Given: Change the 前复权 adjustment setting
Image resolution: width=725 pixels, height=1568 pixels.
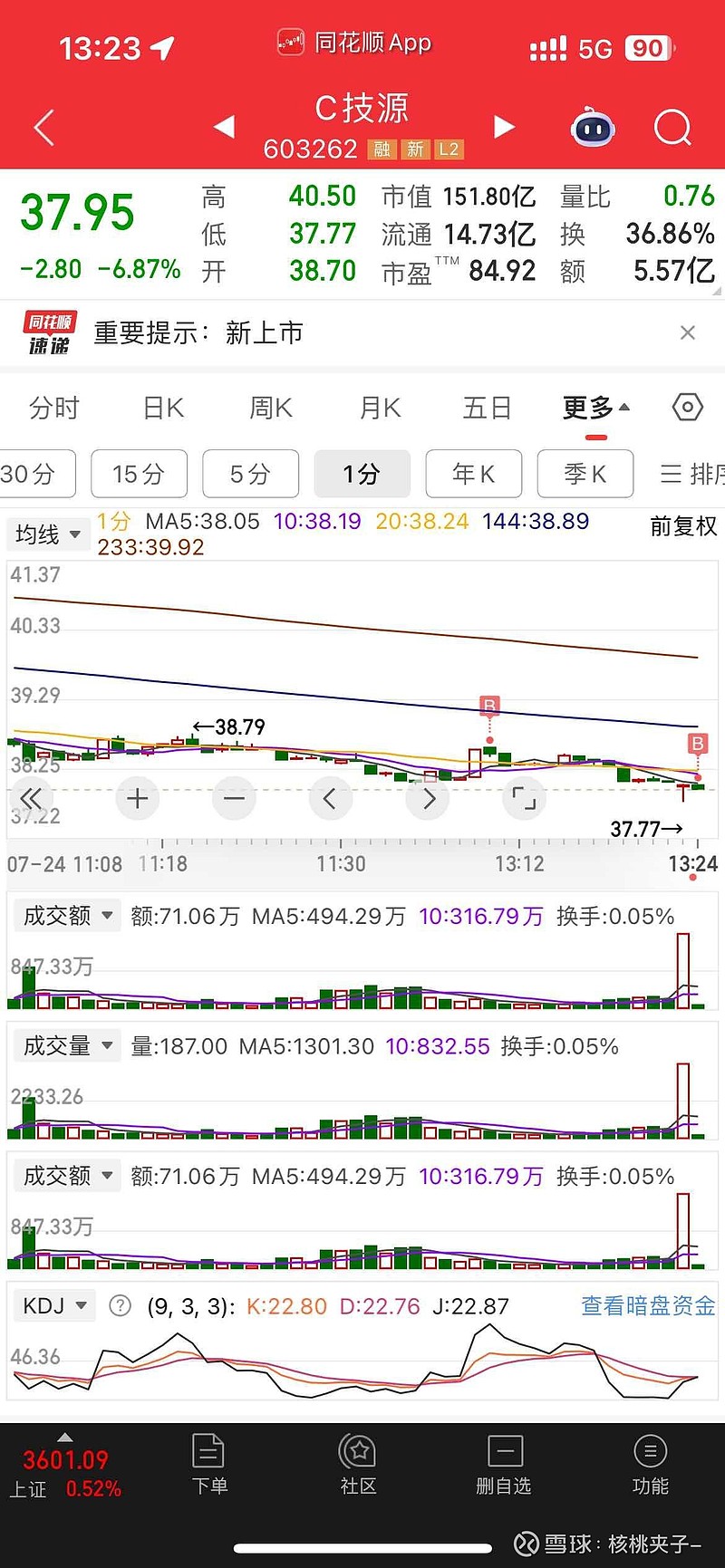Looking at the screenshot, I should click(x=683, y=526).
